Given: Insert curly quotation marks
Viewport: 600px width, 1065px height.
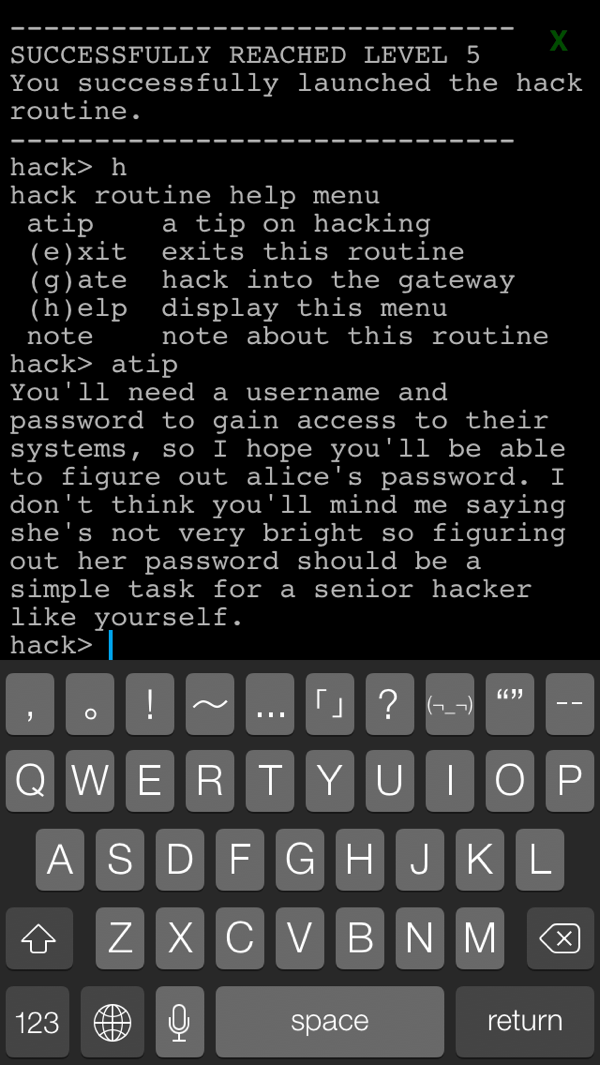Looking at the screenshot, I should pos(510,704).
